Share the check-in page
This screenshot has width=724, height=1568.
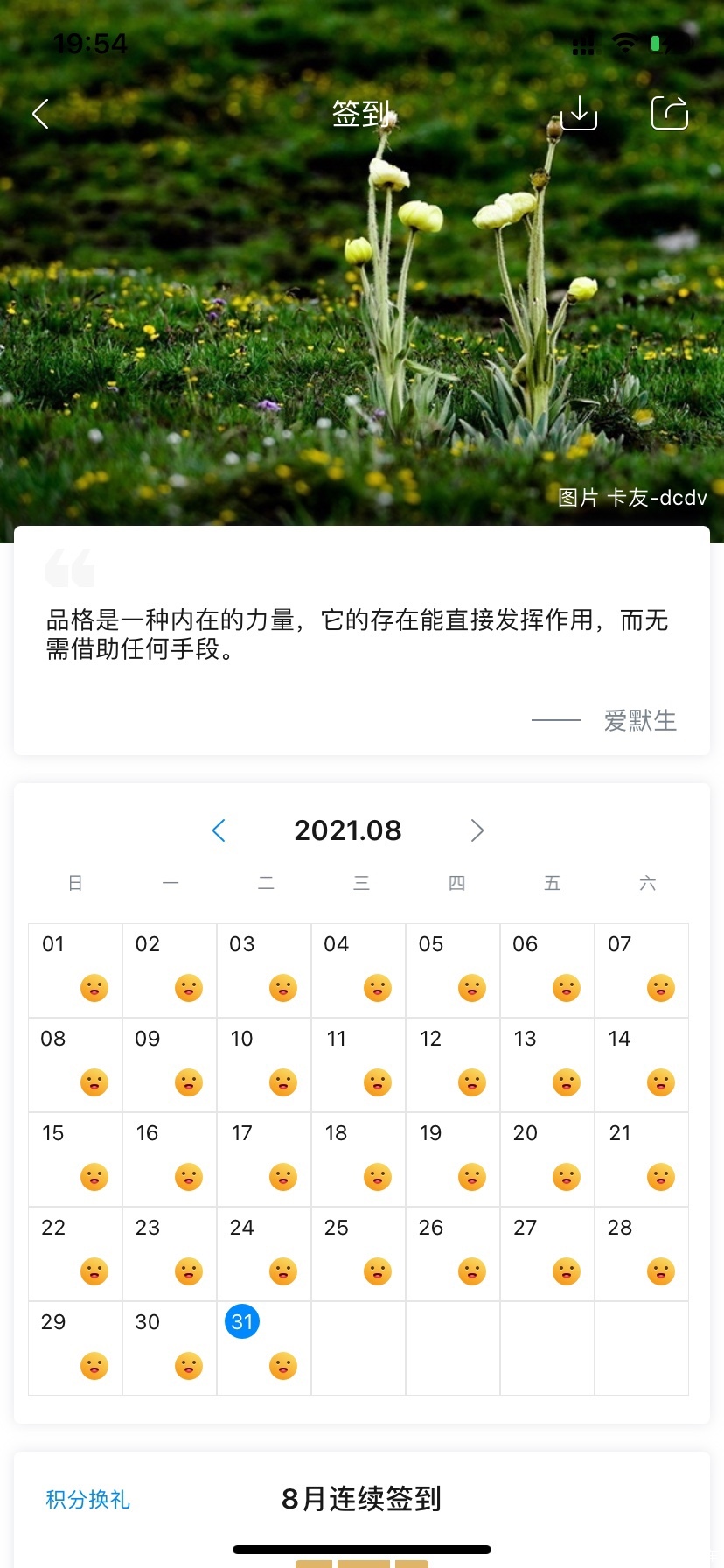[x=670, y=113]
